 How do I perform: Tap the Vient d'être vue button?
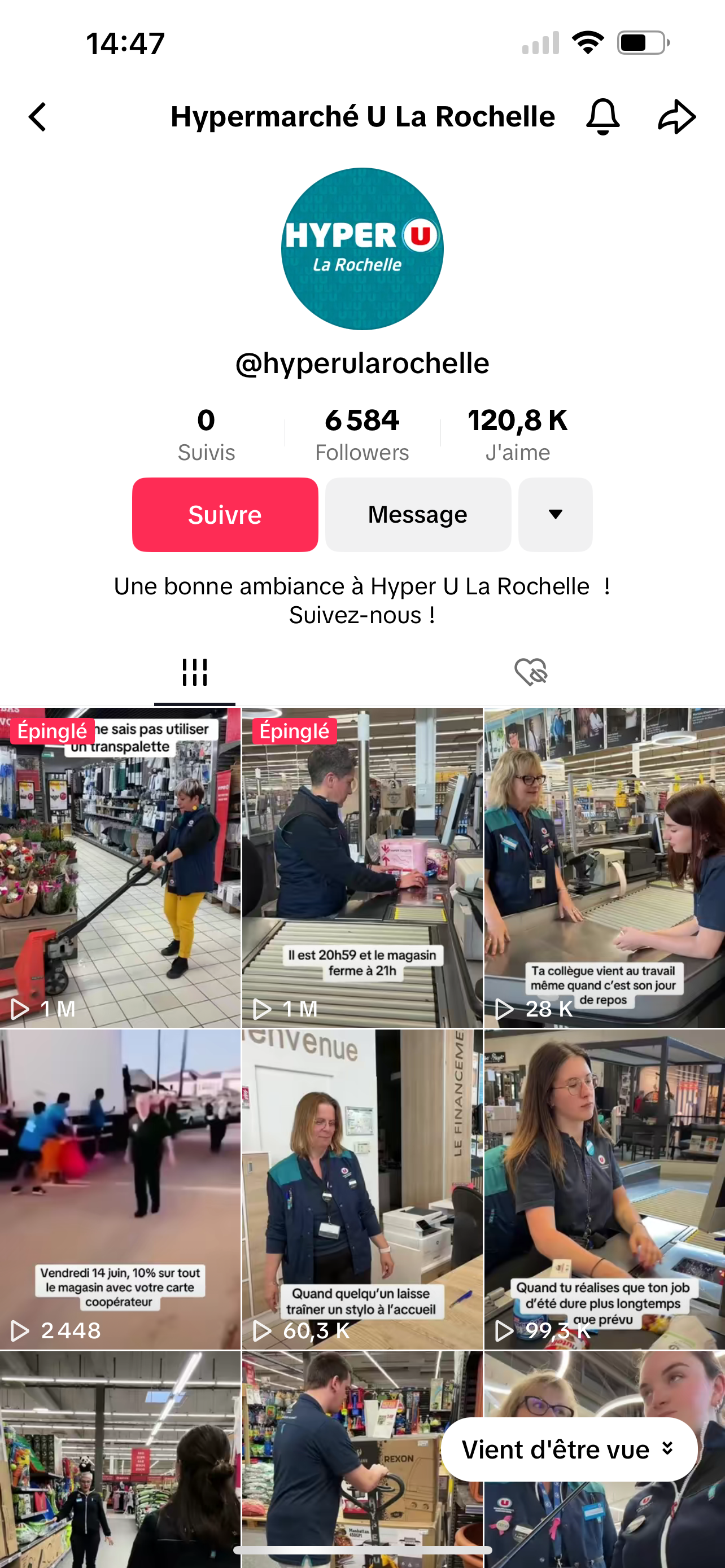click(569, 1449)
